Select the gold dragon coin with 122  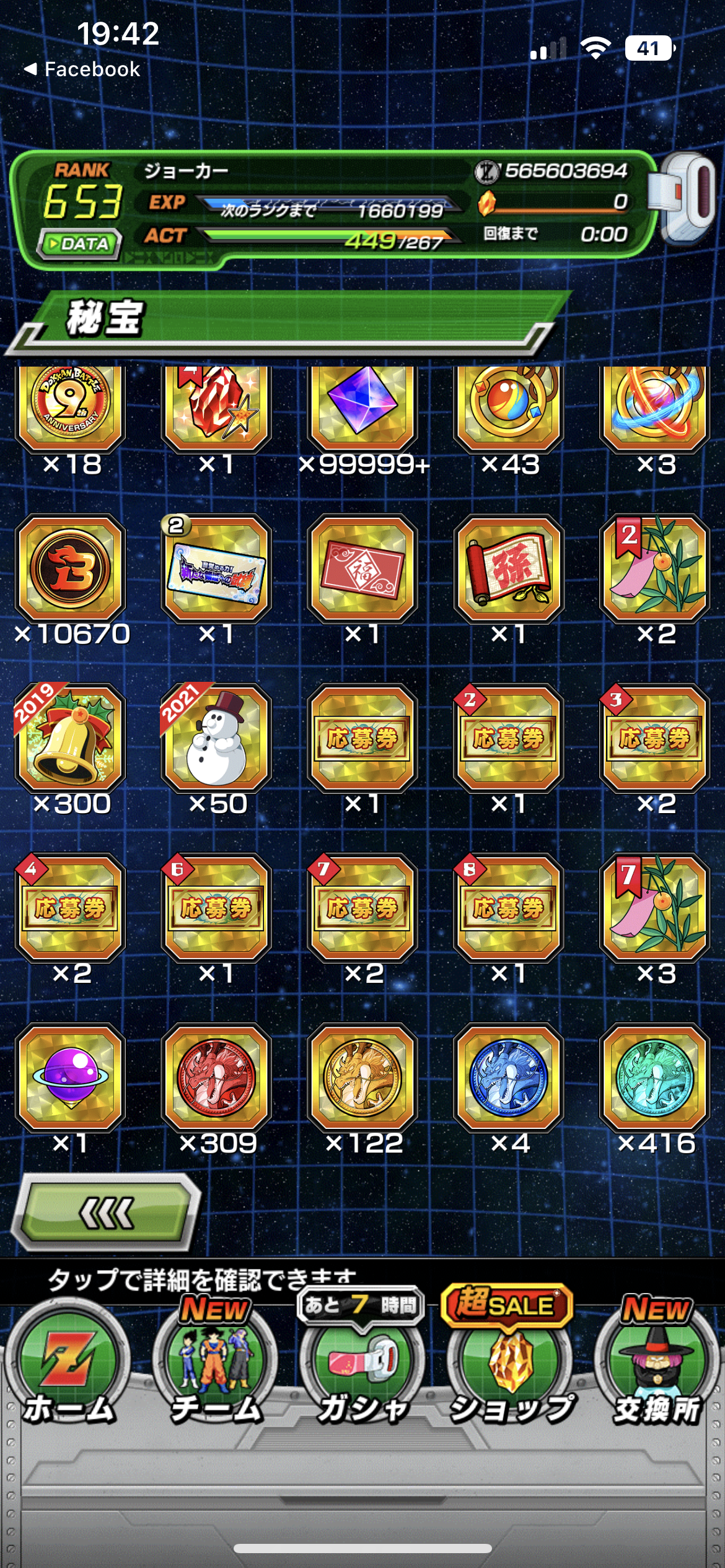coord(363,1078)
